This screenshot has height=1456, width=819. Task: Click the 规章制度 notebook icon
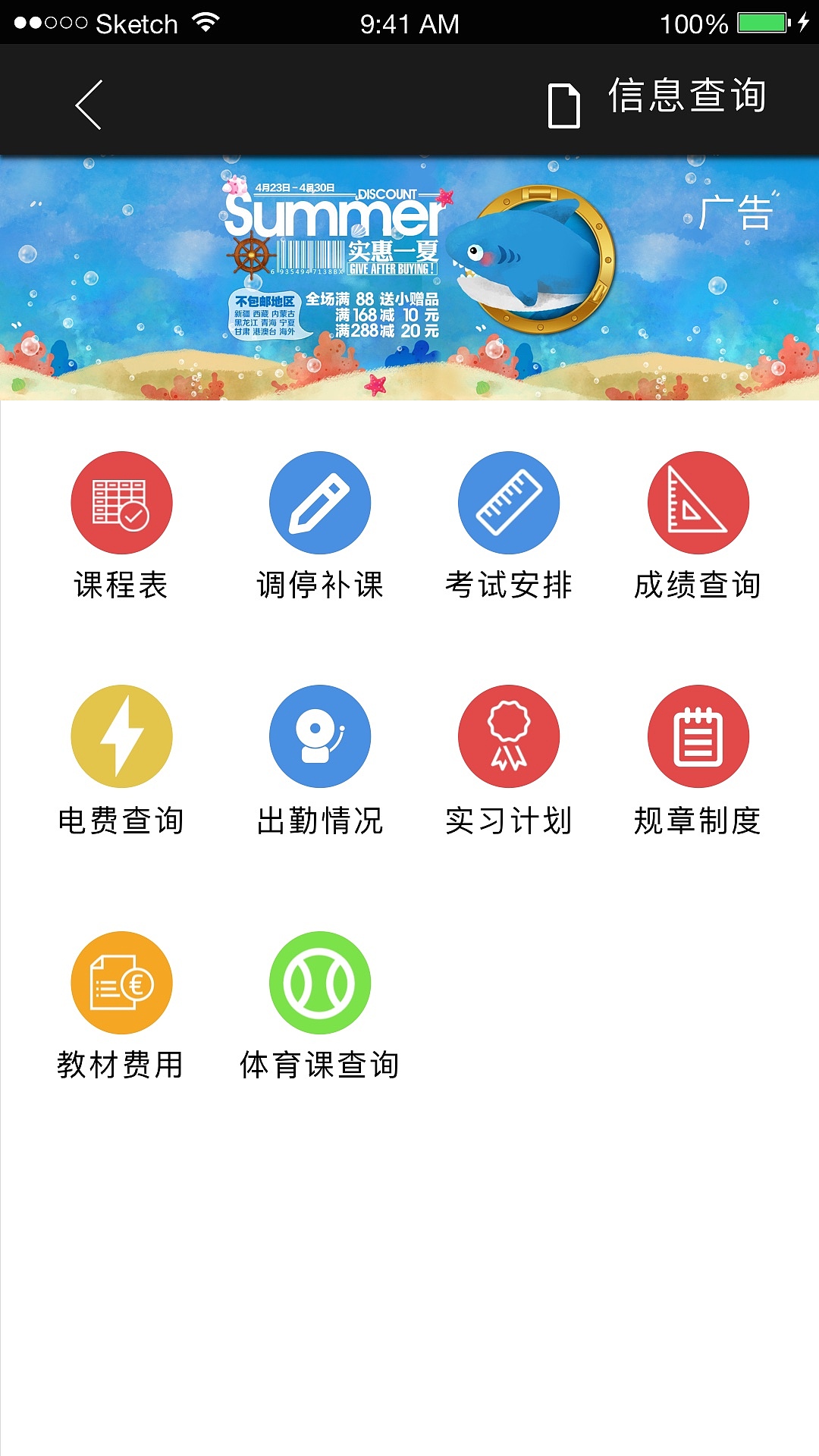(x=698, y=736)
